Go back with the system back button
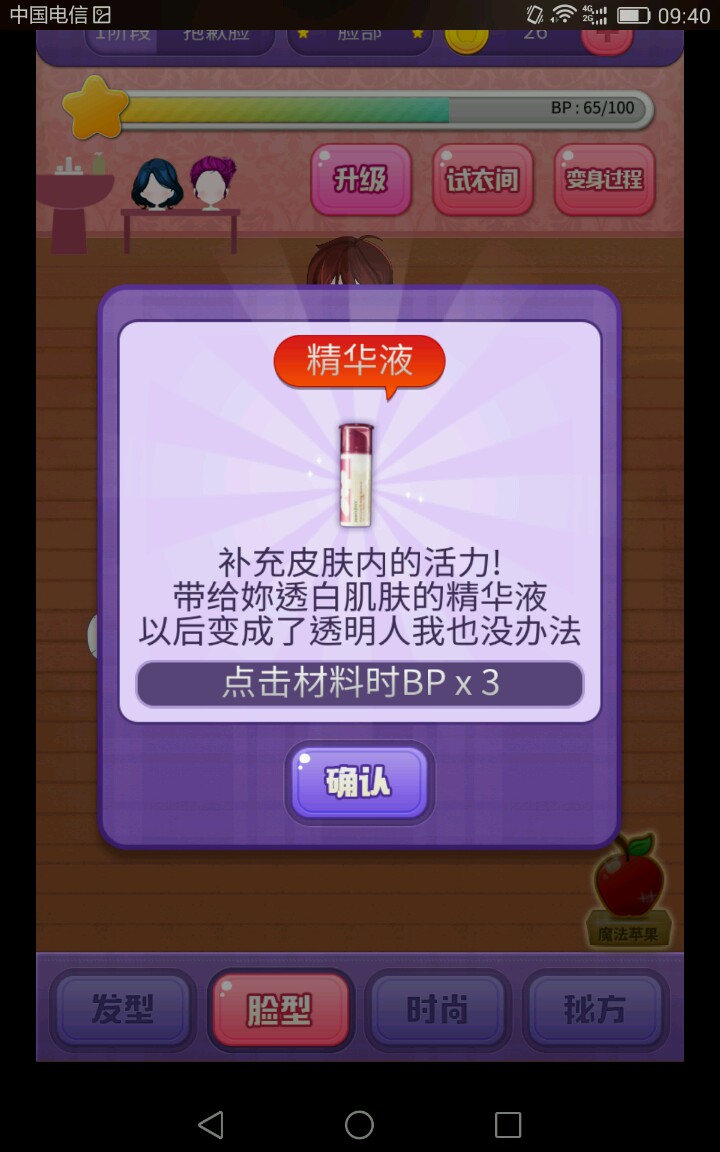This screenshot has width=720, height=1152. (210, 1125)
